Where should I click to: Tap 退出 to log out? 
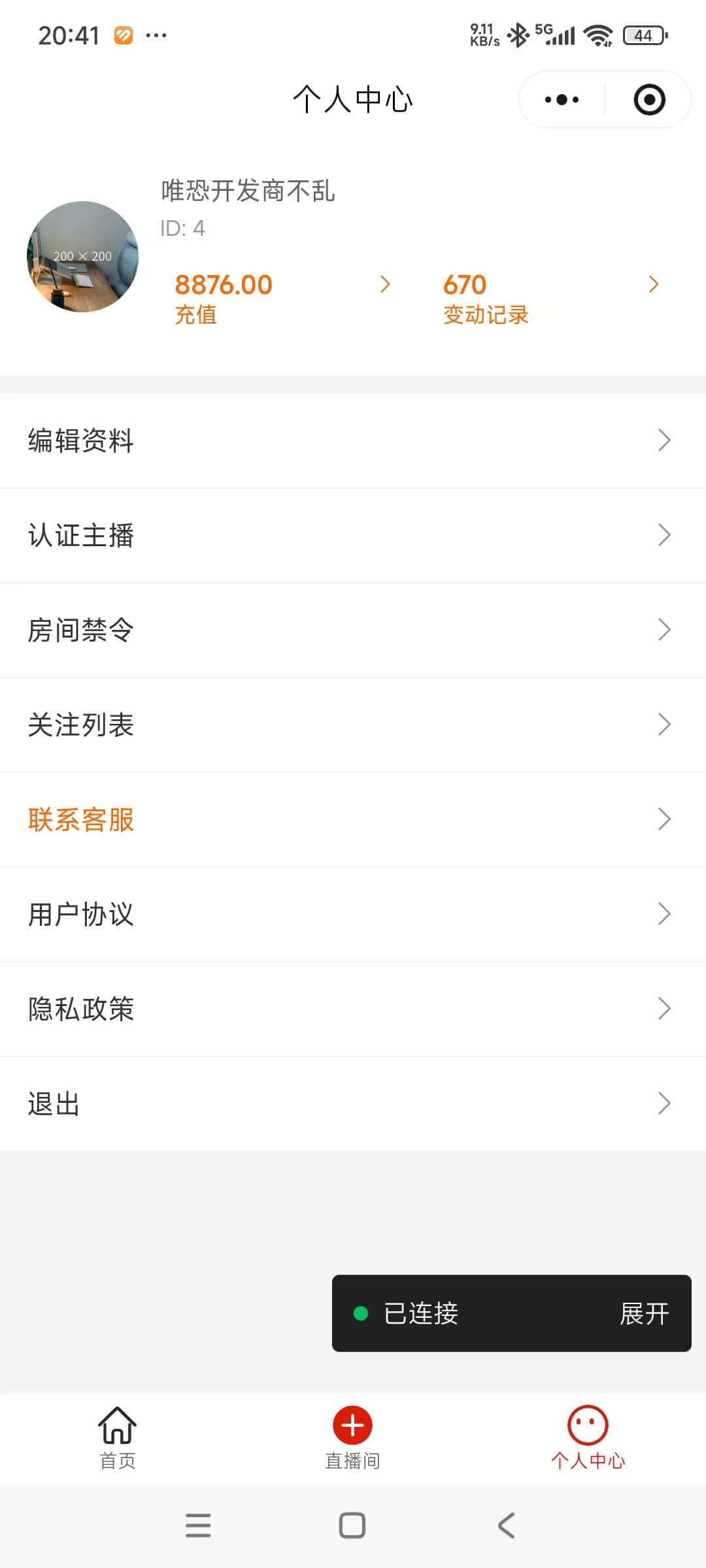353,1103
